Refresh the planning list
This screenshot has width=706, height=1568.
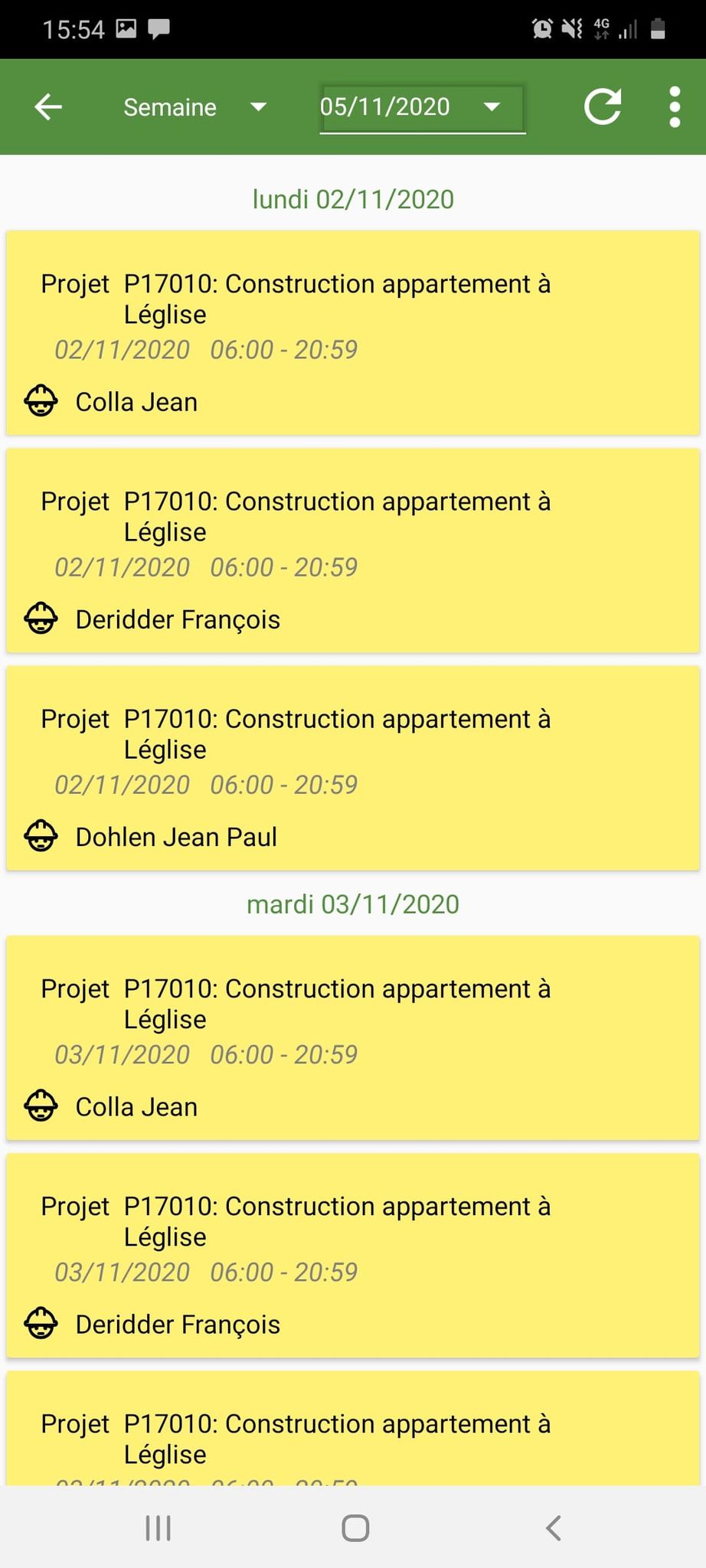[602, 107]
